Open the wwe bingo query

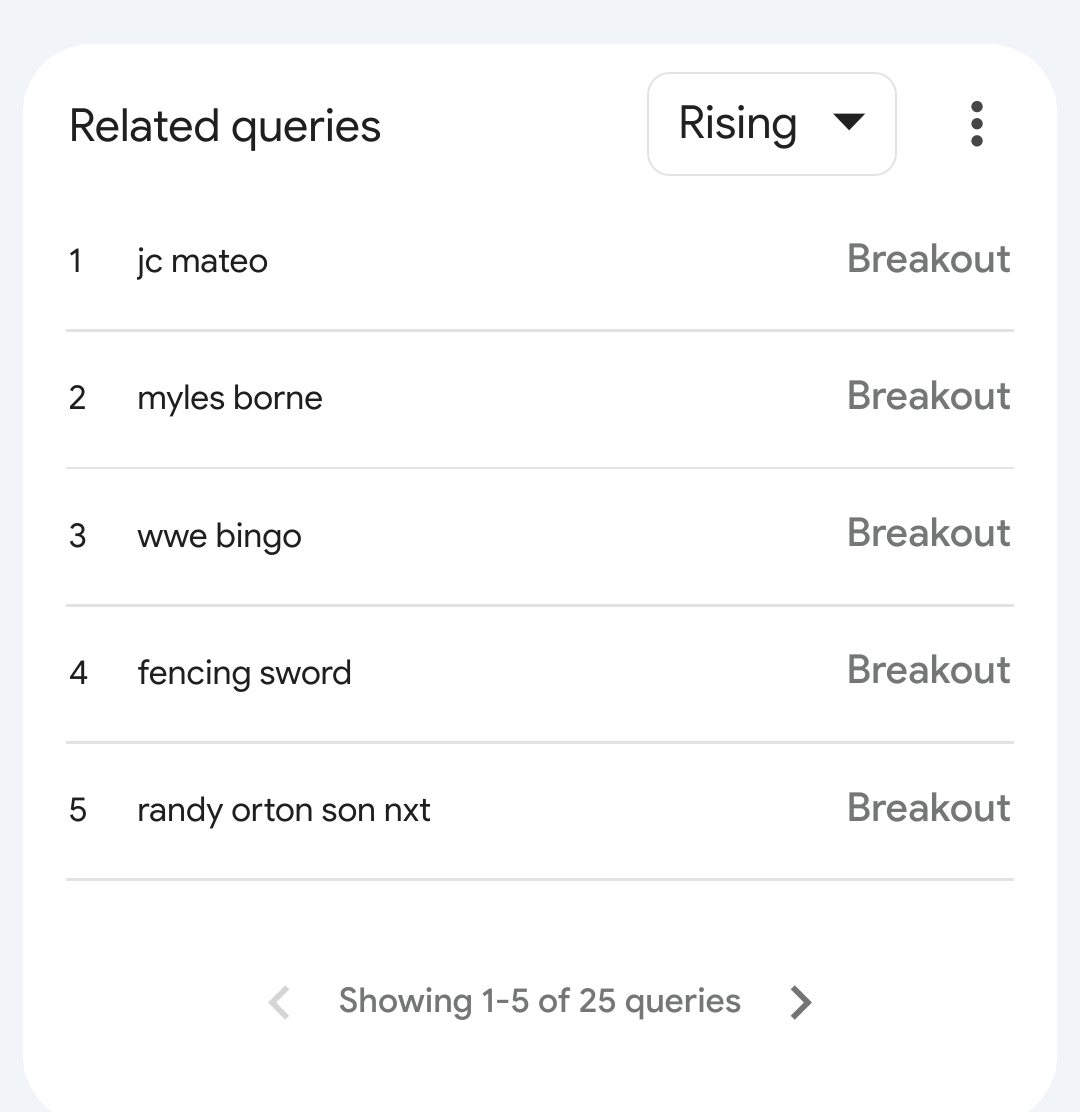click(219, 536)
